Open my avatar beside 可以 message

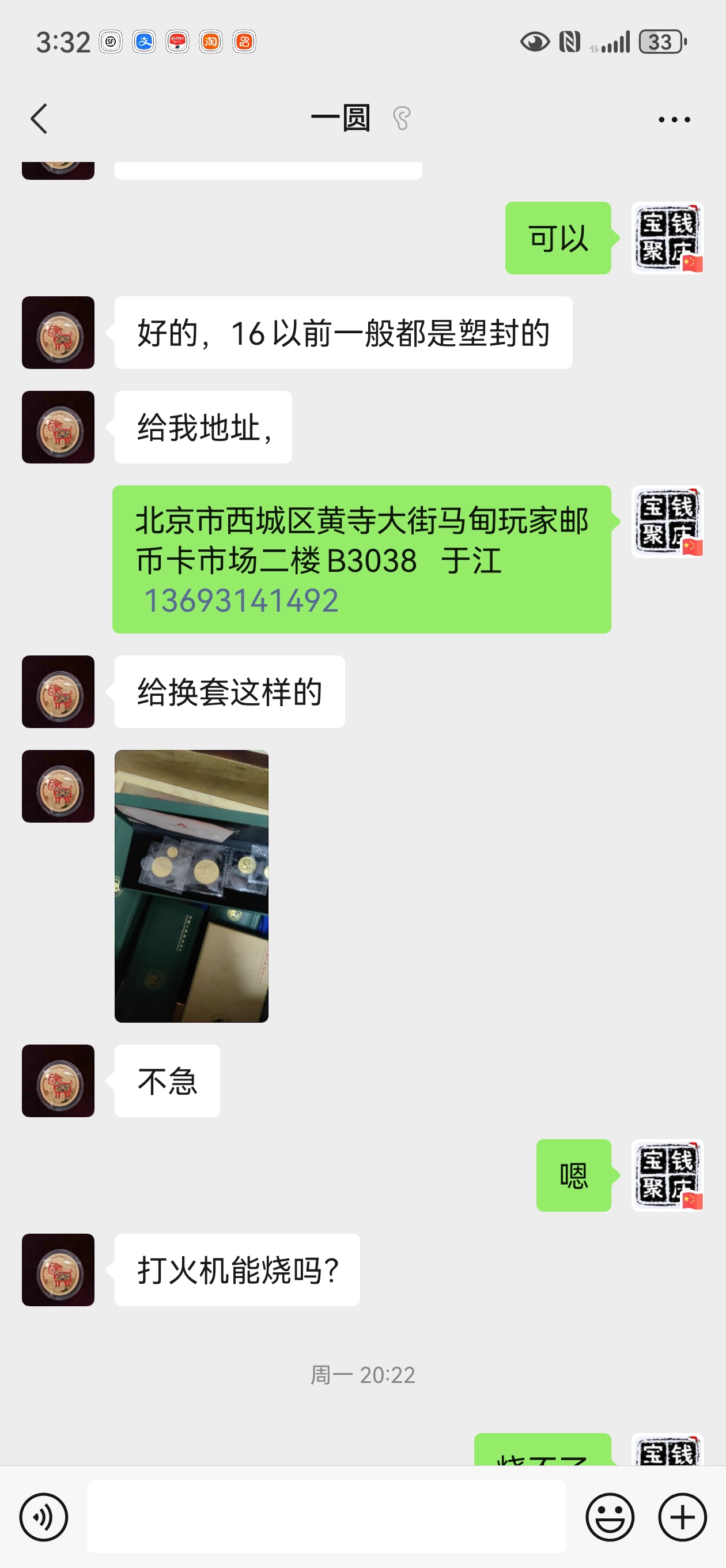(668, 238)
